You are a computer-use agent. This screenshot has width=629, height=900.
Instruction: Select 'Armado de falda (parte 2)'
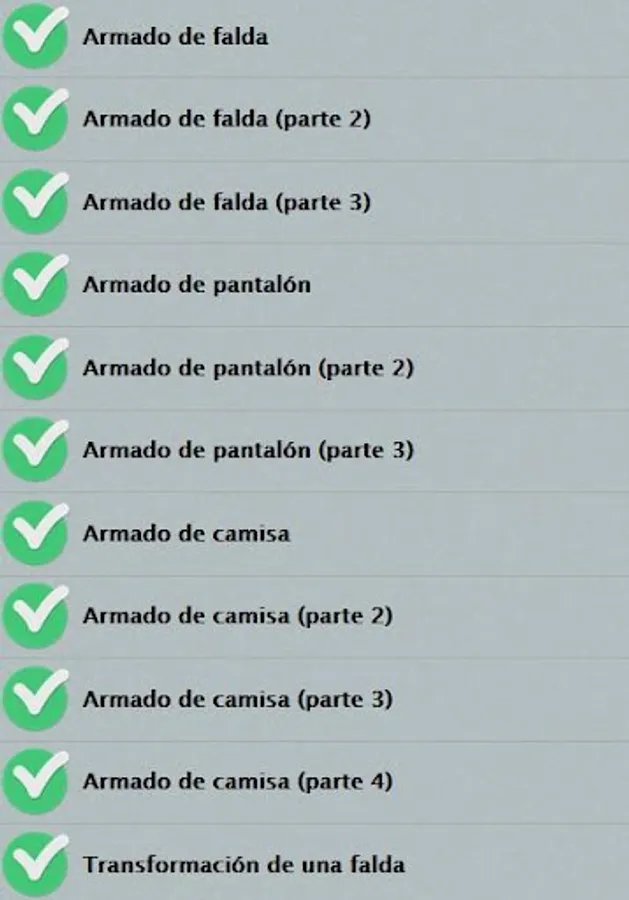coord(226,119)
